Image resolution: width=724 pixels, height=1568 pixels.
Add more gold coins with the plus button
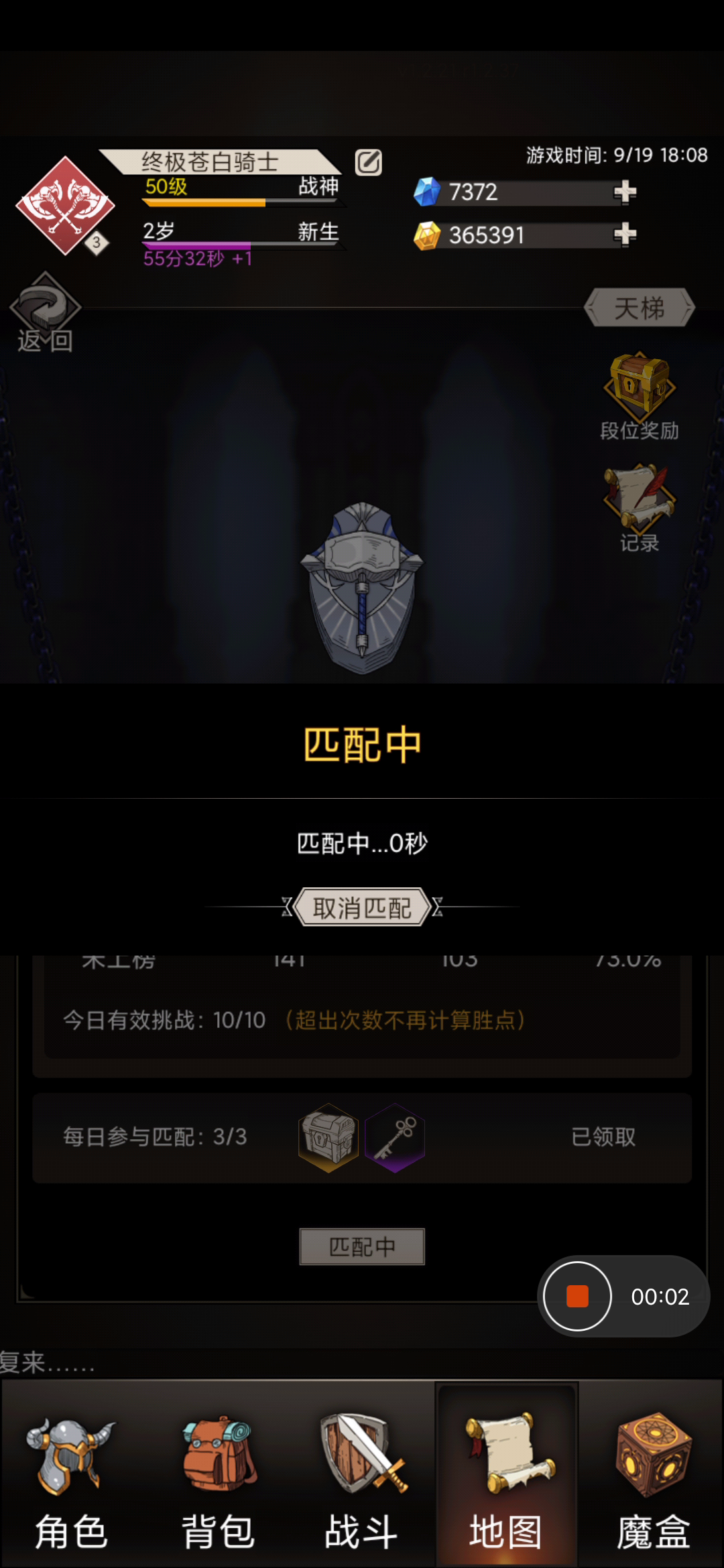625,235
